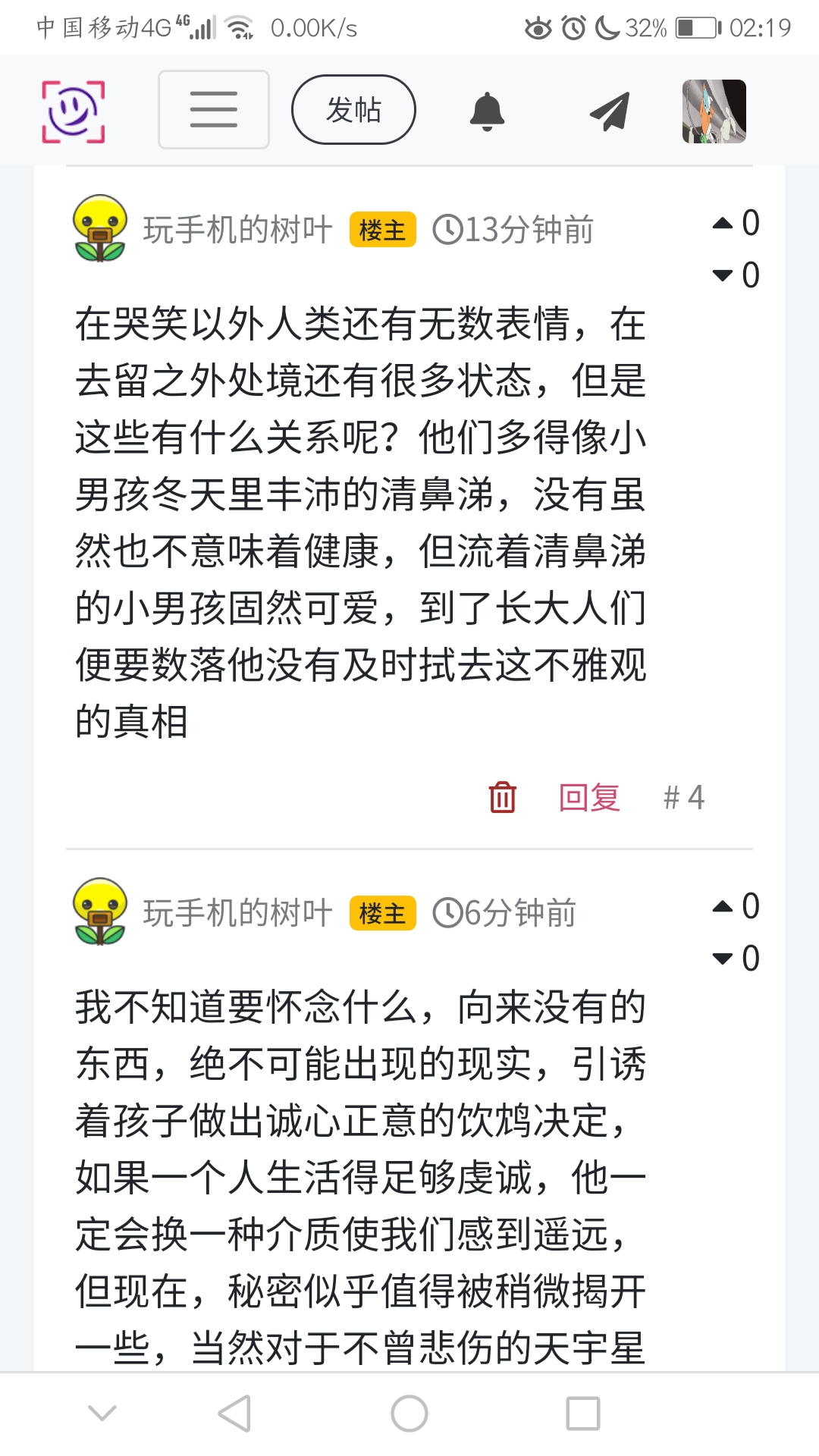The image size is (819, 1456).
Task: Open the site logo home link
Action: [x=74, y=111]
